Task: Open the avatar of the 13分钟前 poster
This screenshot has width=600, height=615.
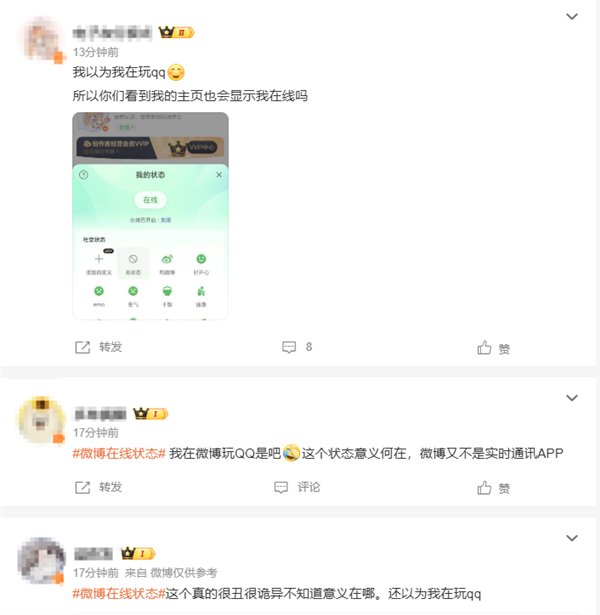Action: click(x=41, y=39)
